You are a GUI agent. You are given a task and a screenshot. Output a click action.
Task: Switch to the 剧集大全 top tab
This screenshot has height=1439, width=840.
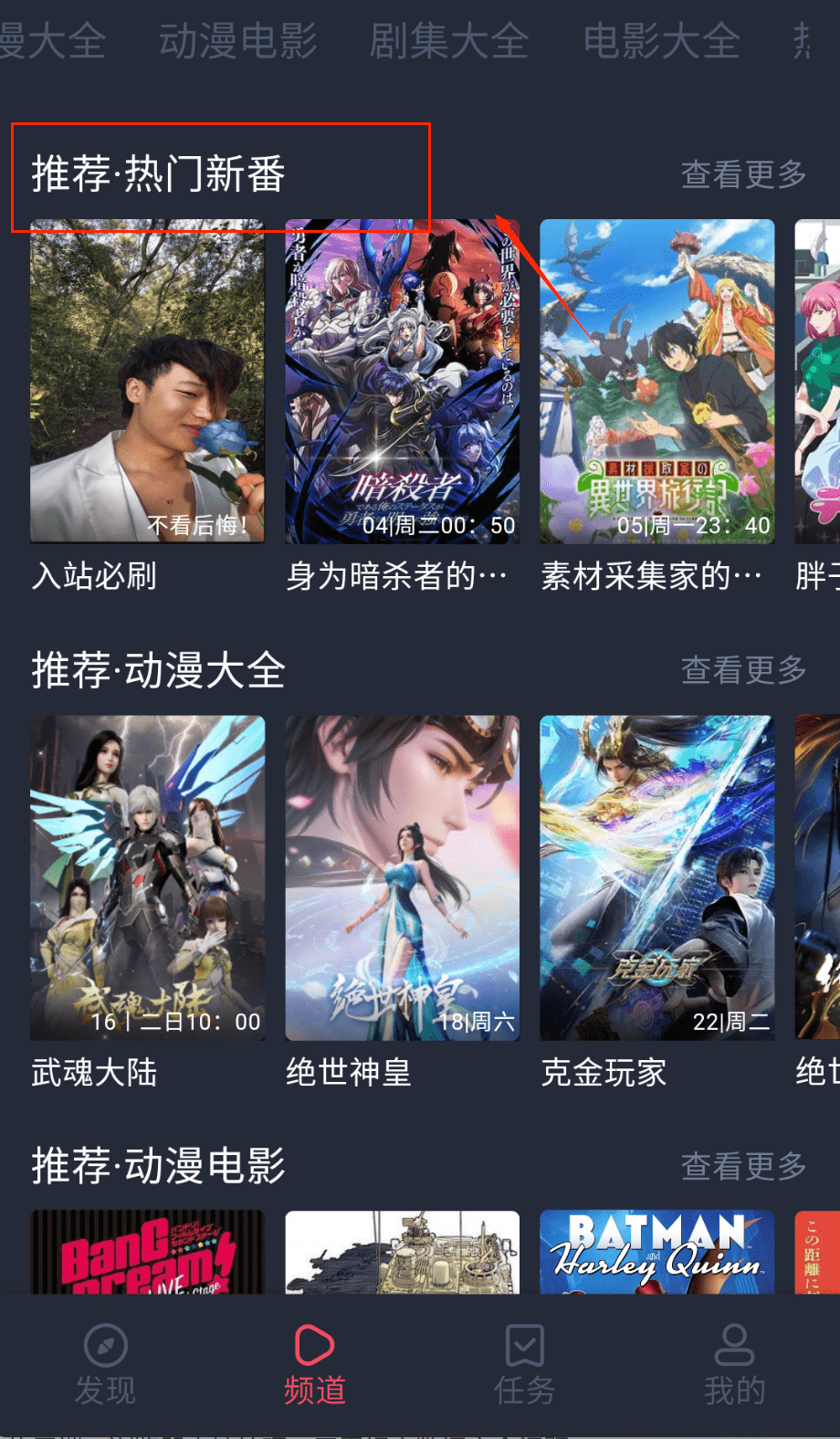(448, 41)
